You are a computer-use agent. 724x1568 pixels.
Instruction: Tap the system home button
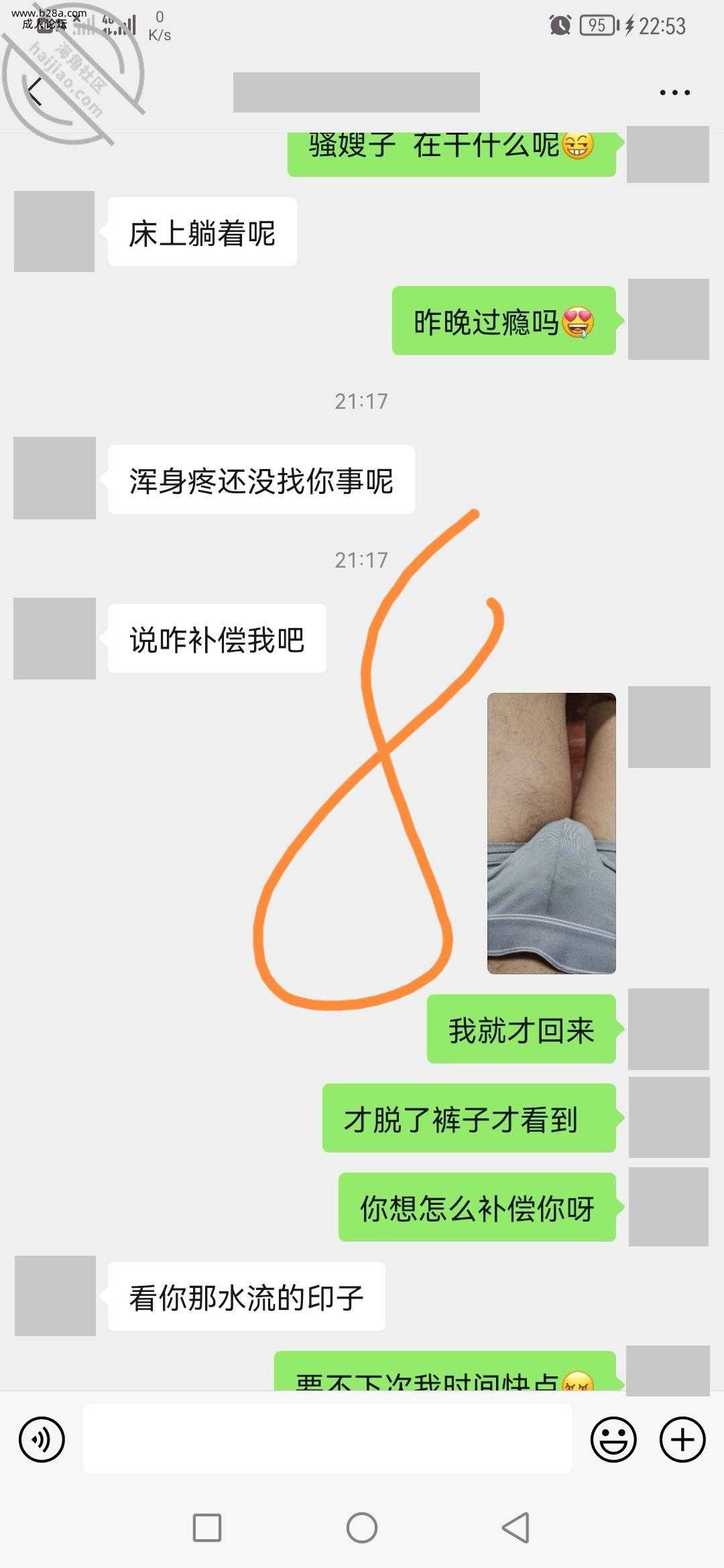point(362,1528)
